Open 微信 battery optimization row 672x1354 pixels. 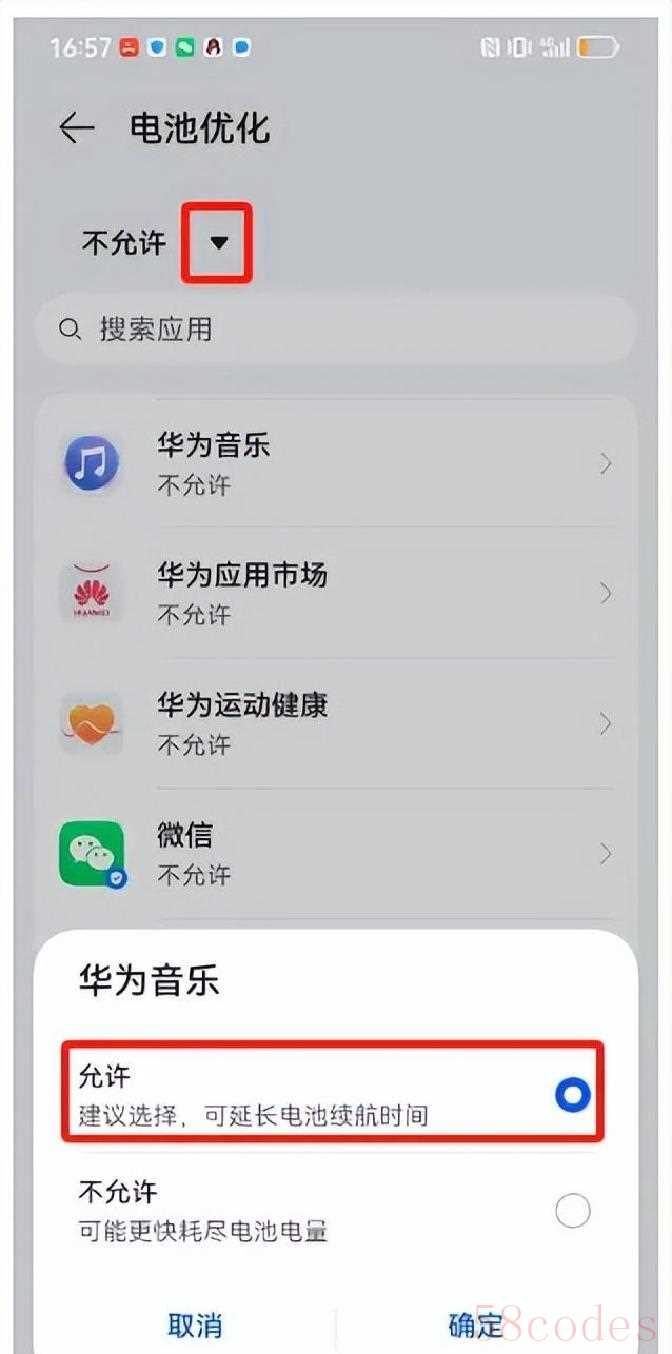coord(336,853)
